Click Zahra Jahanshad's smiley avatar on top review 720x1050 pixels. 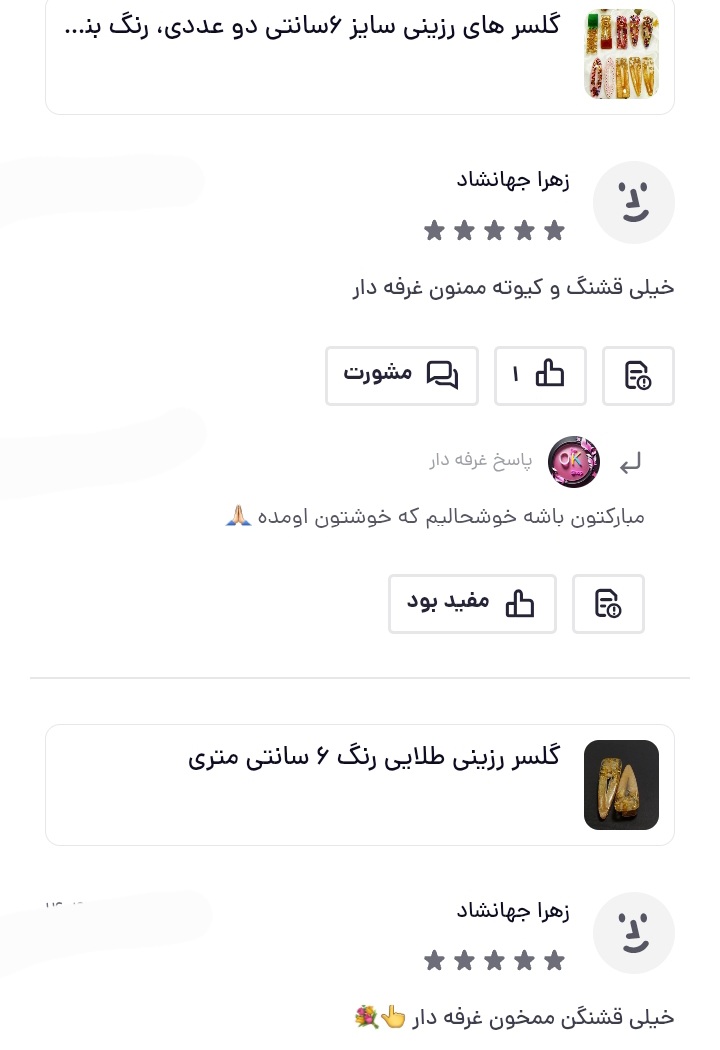point(634,202)
